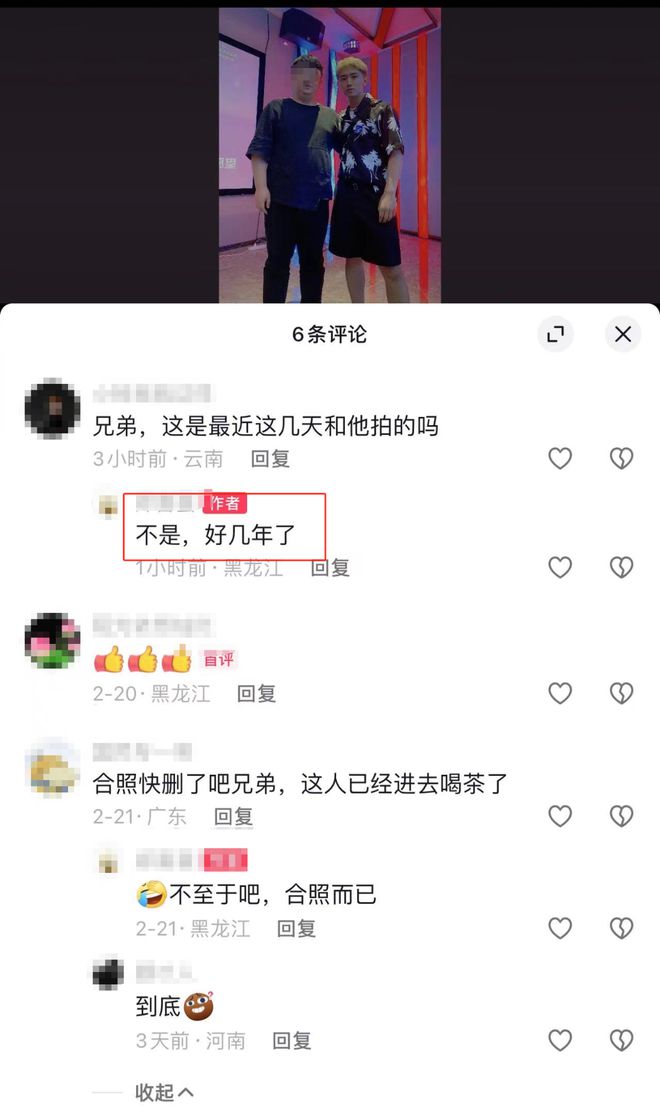Screen dimensions: 660x1120
Task: Reply to the 2-21 广东 comment
Action: click(x=234, y=816)
